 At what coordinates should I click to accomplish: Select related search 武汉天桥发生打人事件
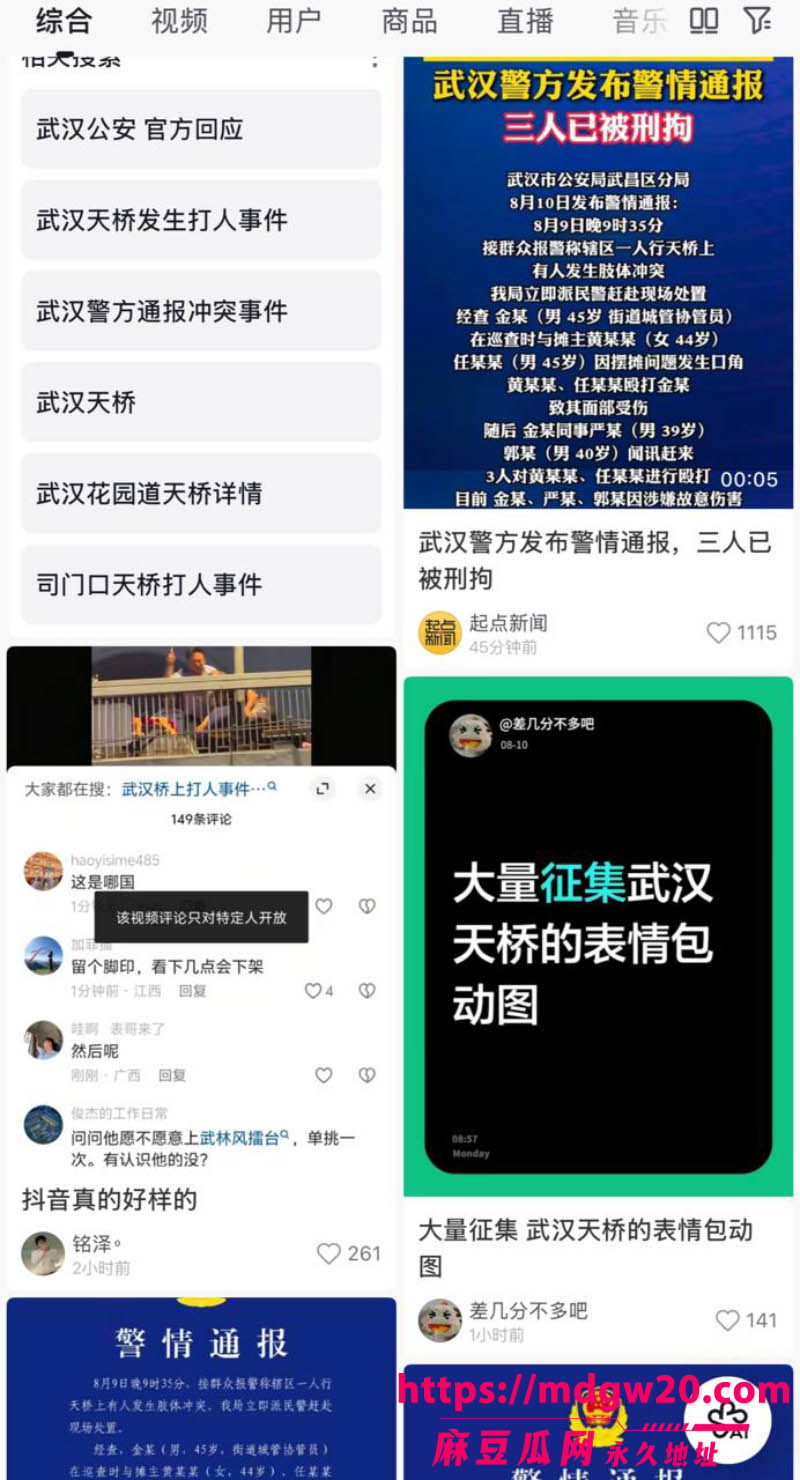[201, 220]
